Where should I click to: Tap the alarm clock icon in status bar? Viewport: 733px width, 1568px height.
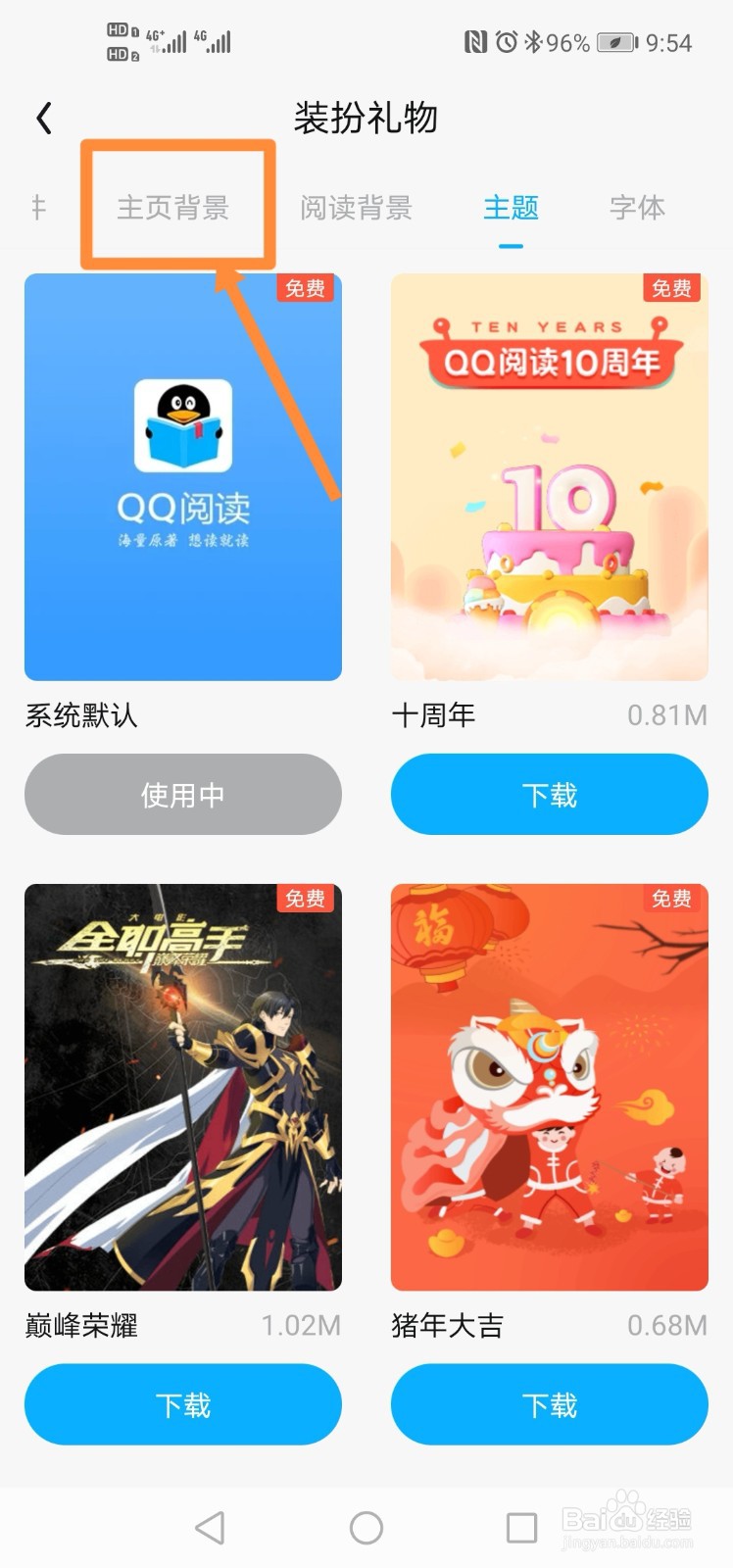506,42
